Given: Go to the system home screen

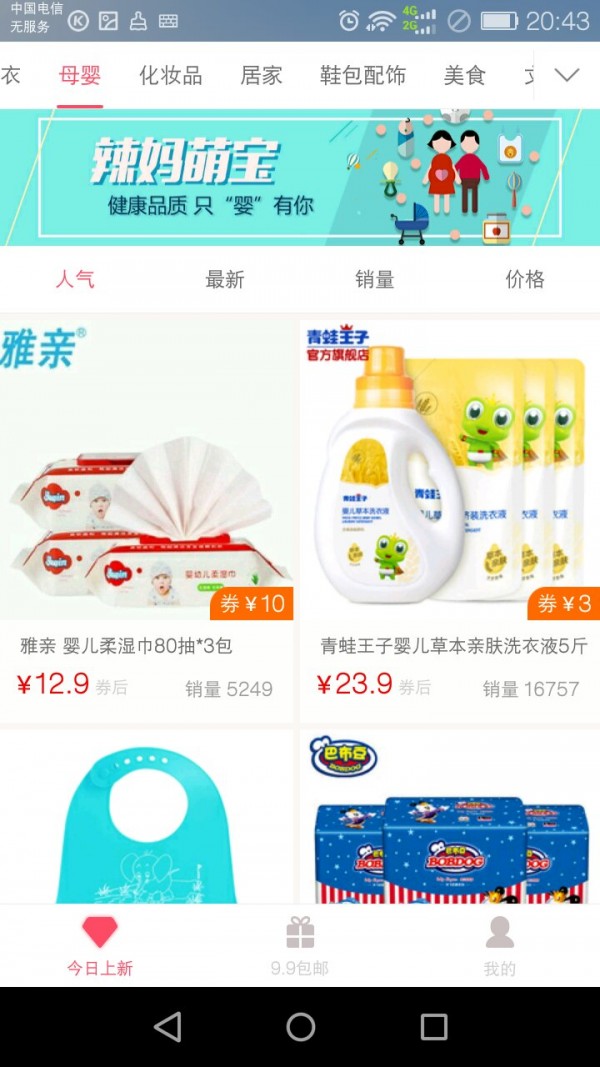Looking at the screenshot, I should pyautogui.click(x=300, y=1027).
